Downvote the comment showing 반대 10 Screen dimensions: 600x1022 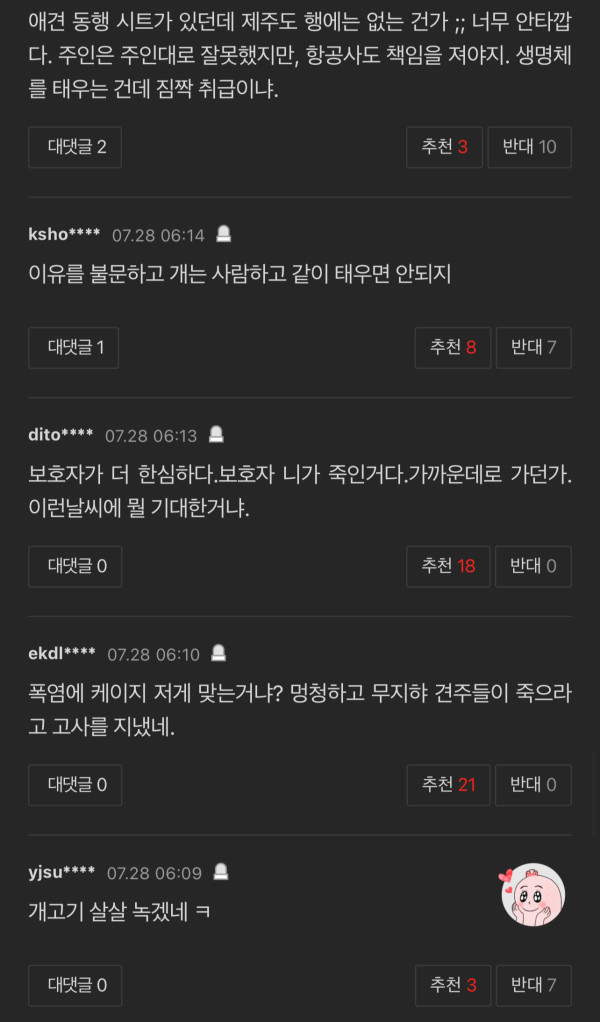click(x=529, y=147)
